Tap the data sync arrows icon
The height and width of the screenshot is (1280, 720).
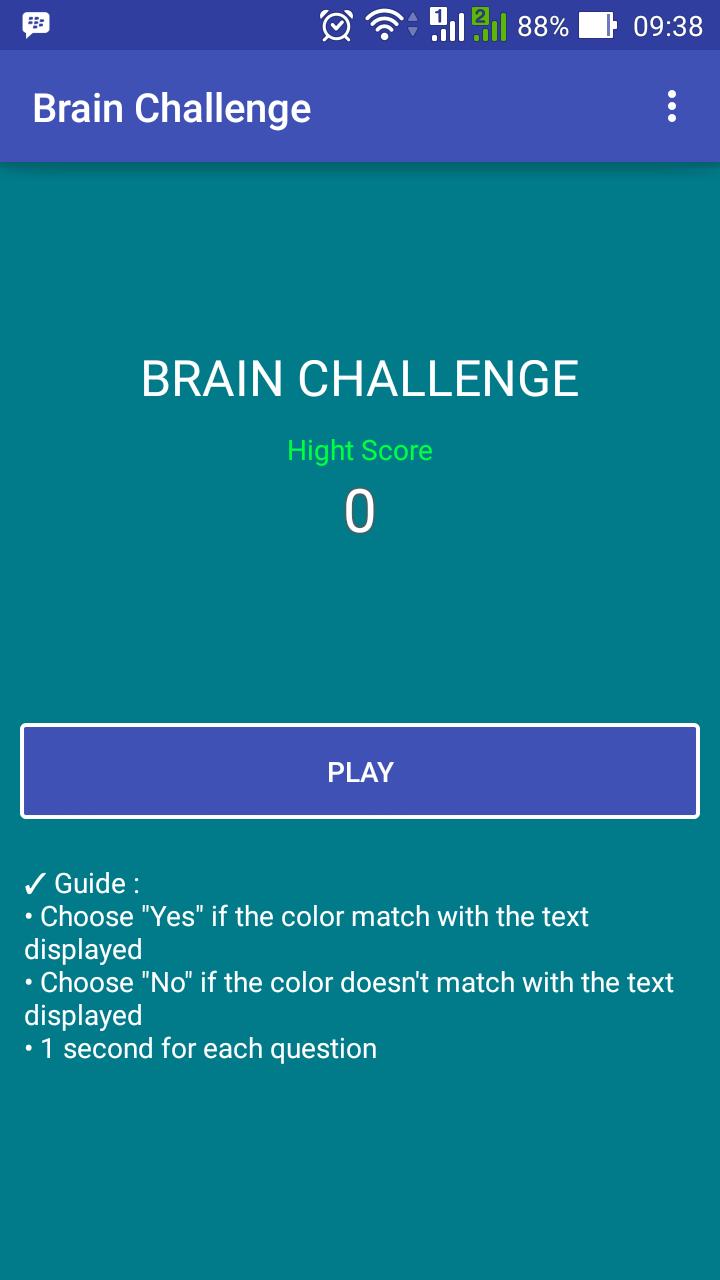(x=410, y=25)
